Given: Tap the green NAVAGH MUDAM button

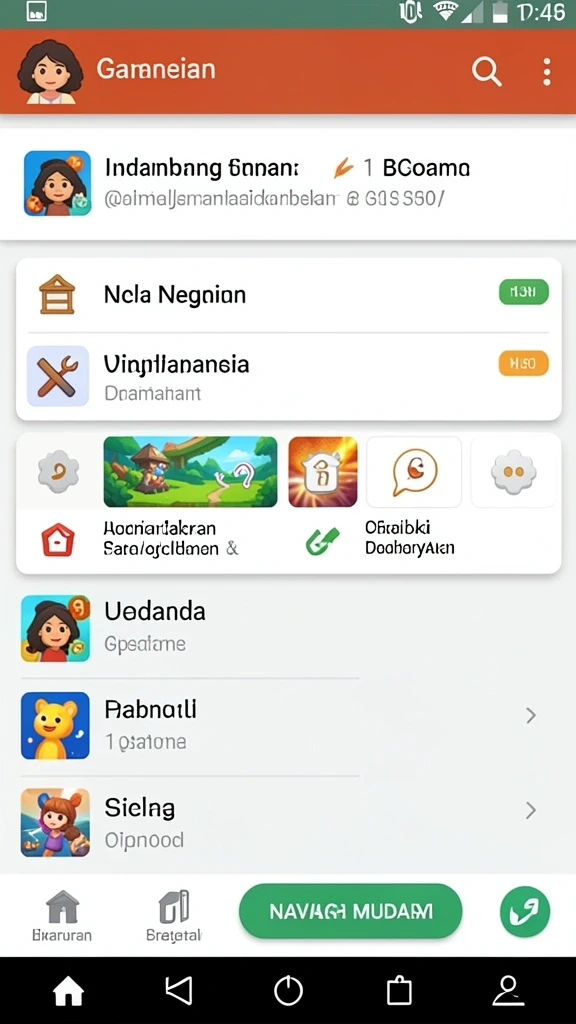Looking at the screenshot, I should click(351, 911).
